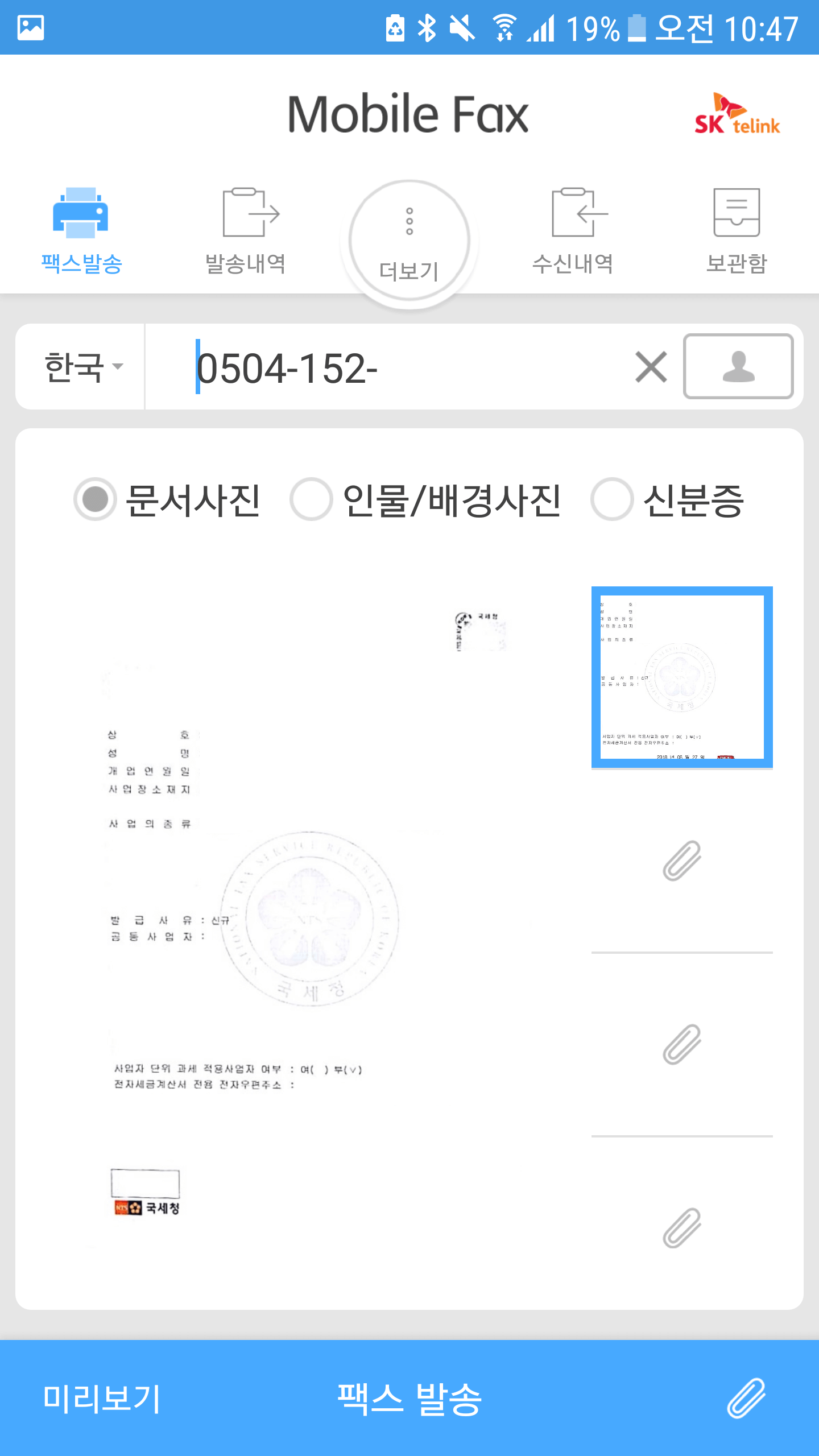Switch to the 팩스발송 tab
819x1456 pixels.
pyautogui.click(x=81, y=230)
